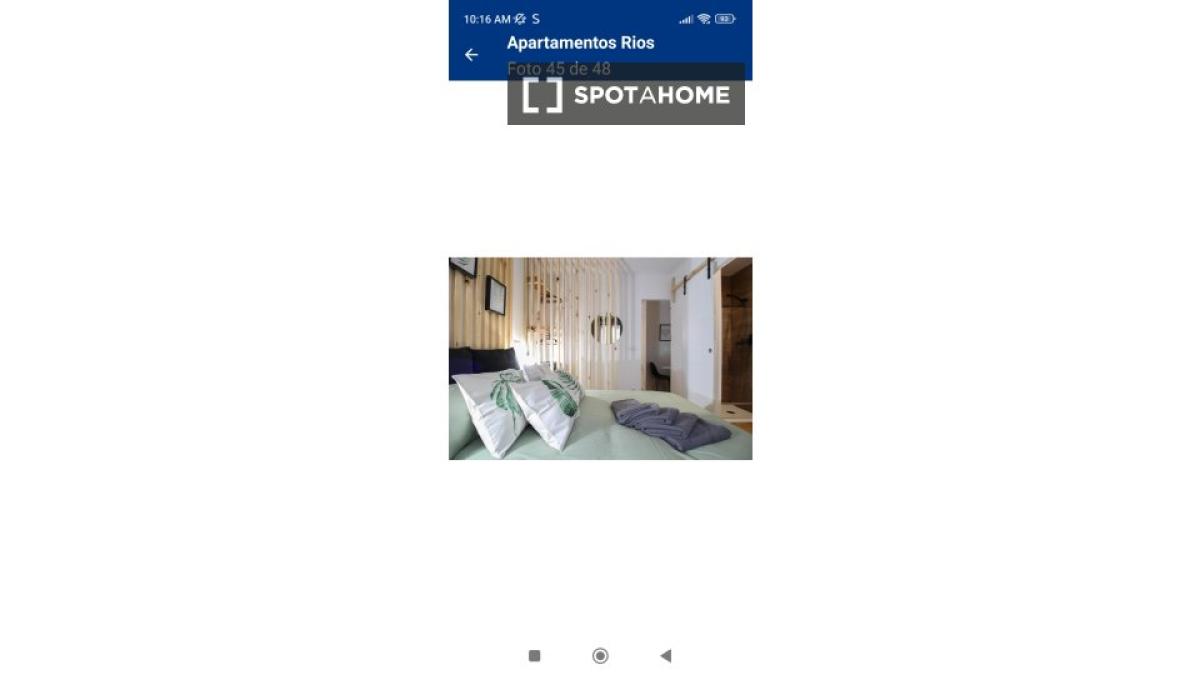Open recent apps with the square button
The height and width of the screenshot is (675, 1200).
[534, 656]
